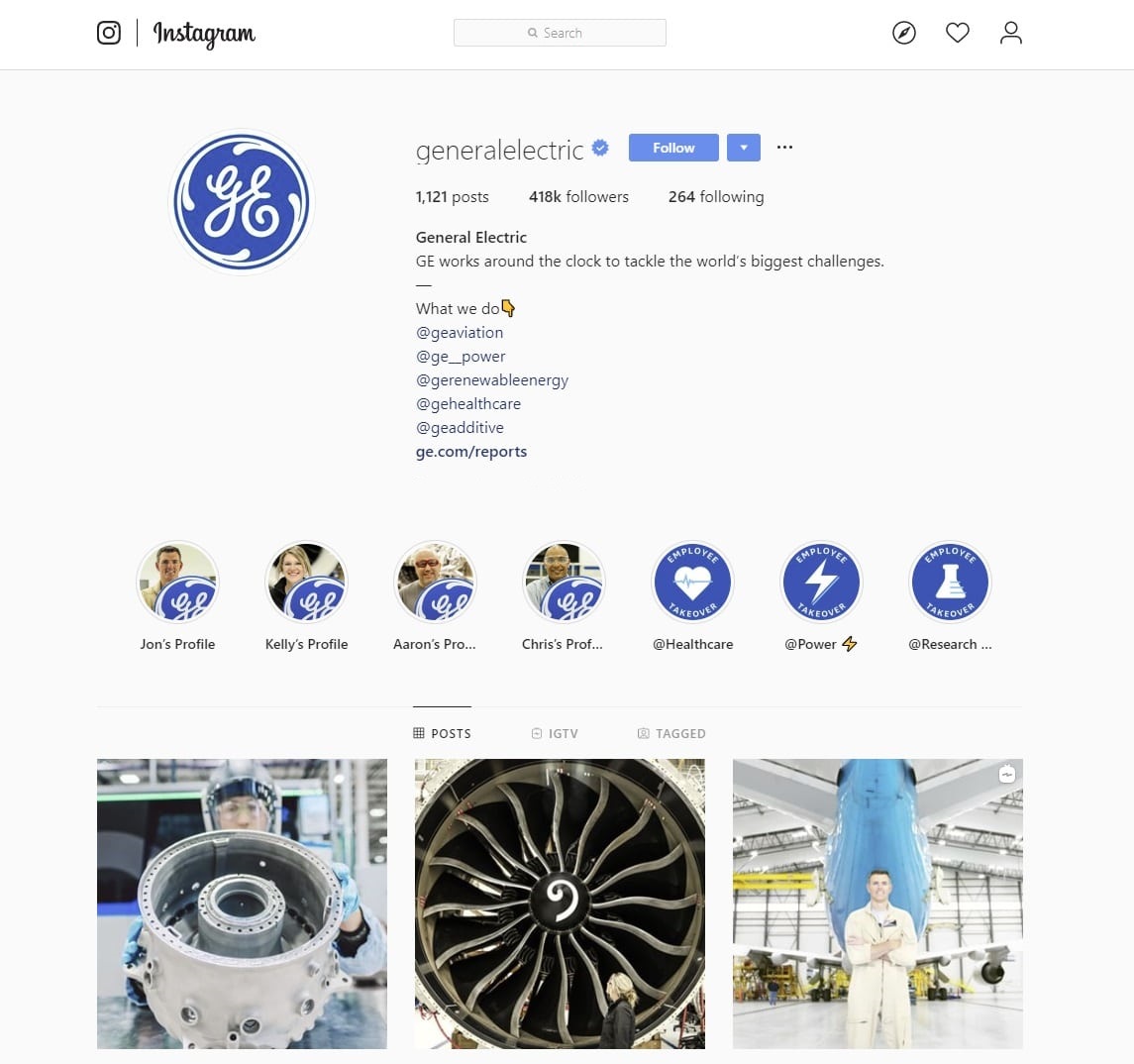
Task: Open the Explore compass icon
Action: [904, 33]
